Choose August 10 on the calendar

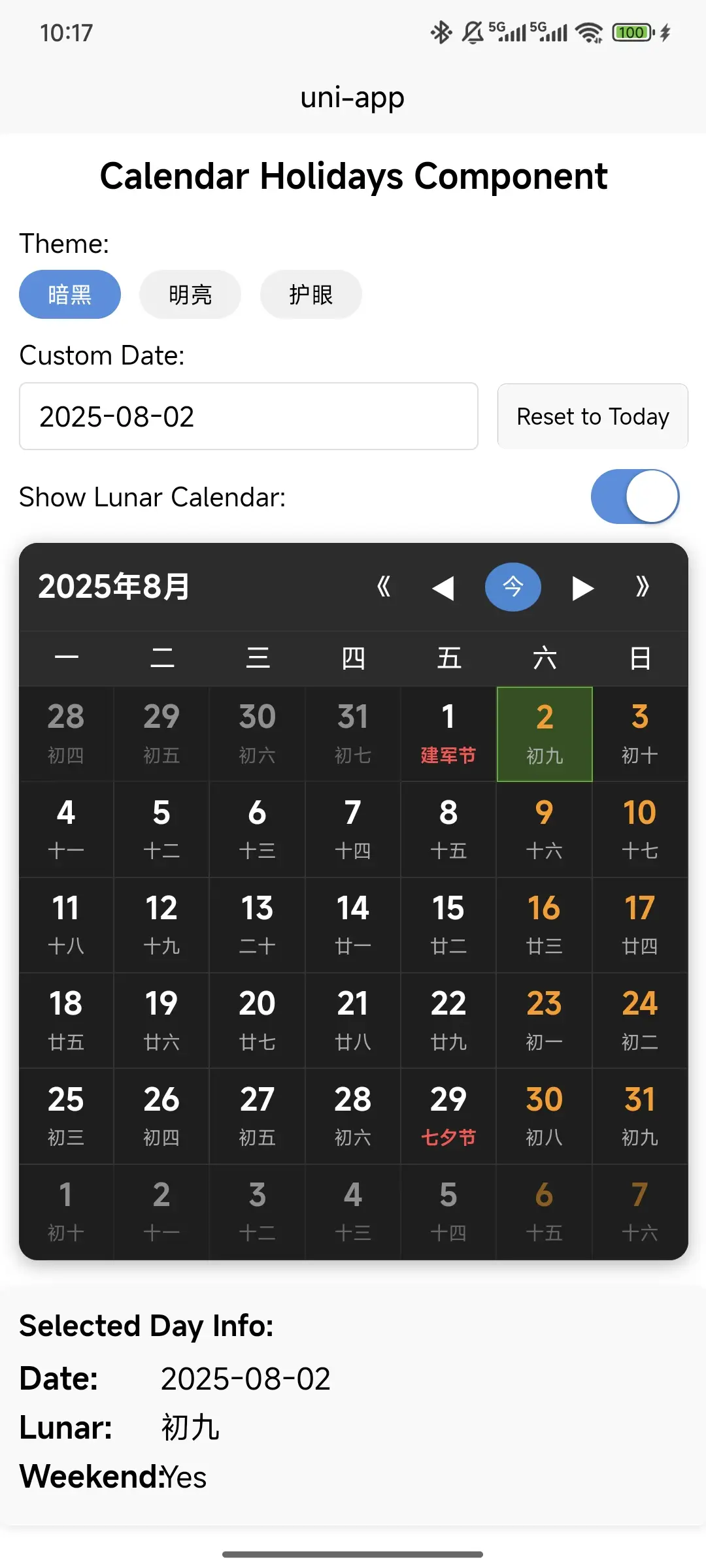pyautogui.click(x=639, y=829)
